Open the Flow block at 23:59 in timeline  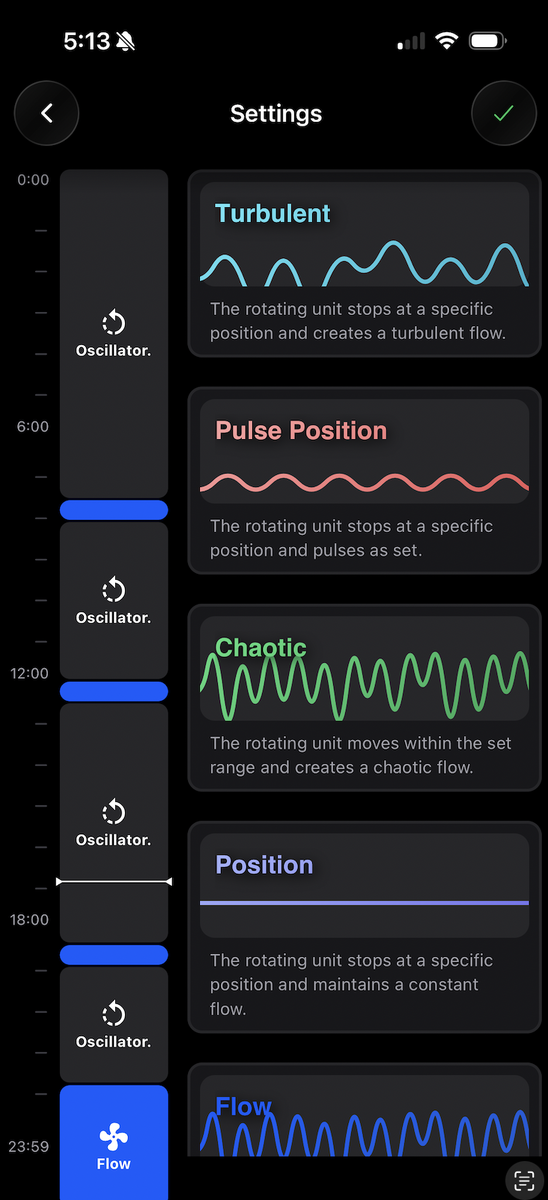pyautogui.click(x=114, y=1142)
